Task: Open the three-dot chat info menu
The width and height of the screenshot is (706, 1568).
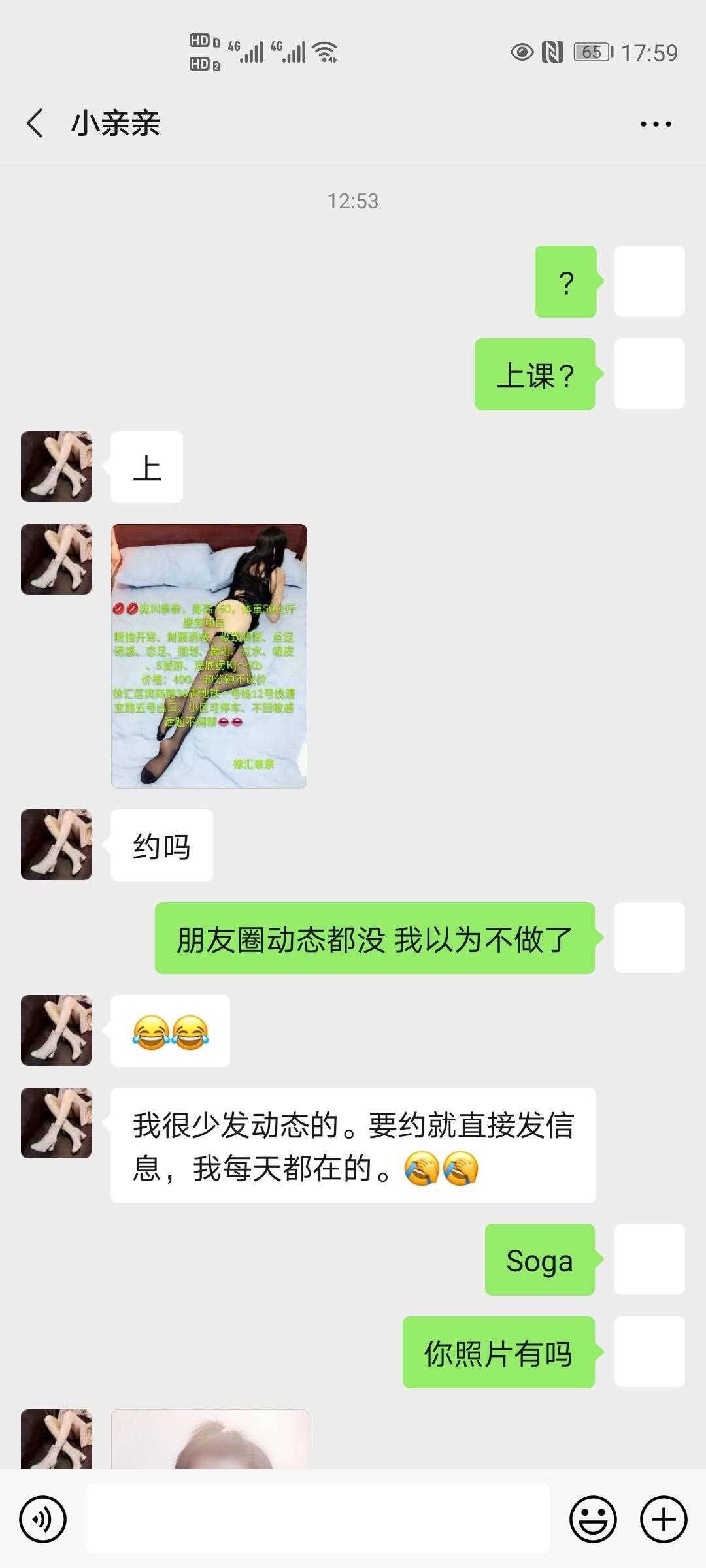Action: pos(656,123)
